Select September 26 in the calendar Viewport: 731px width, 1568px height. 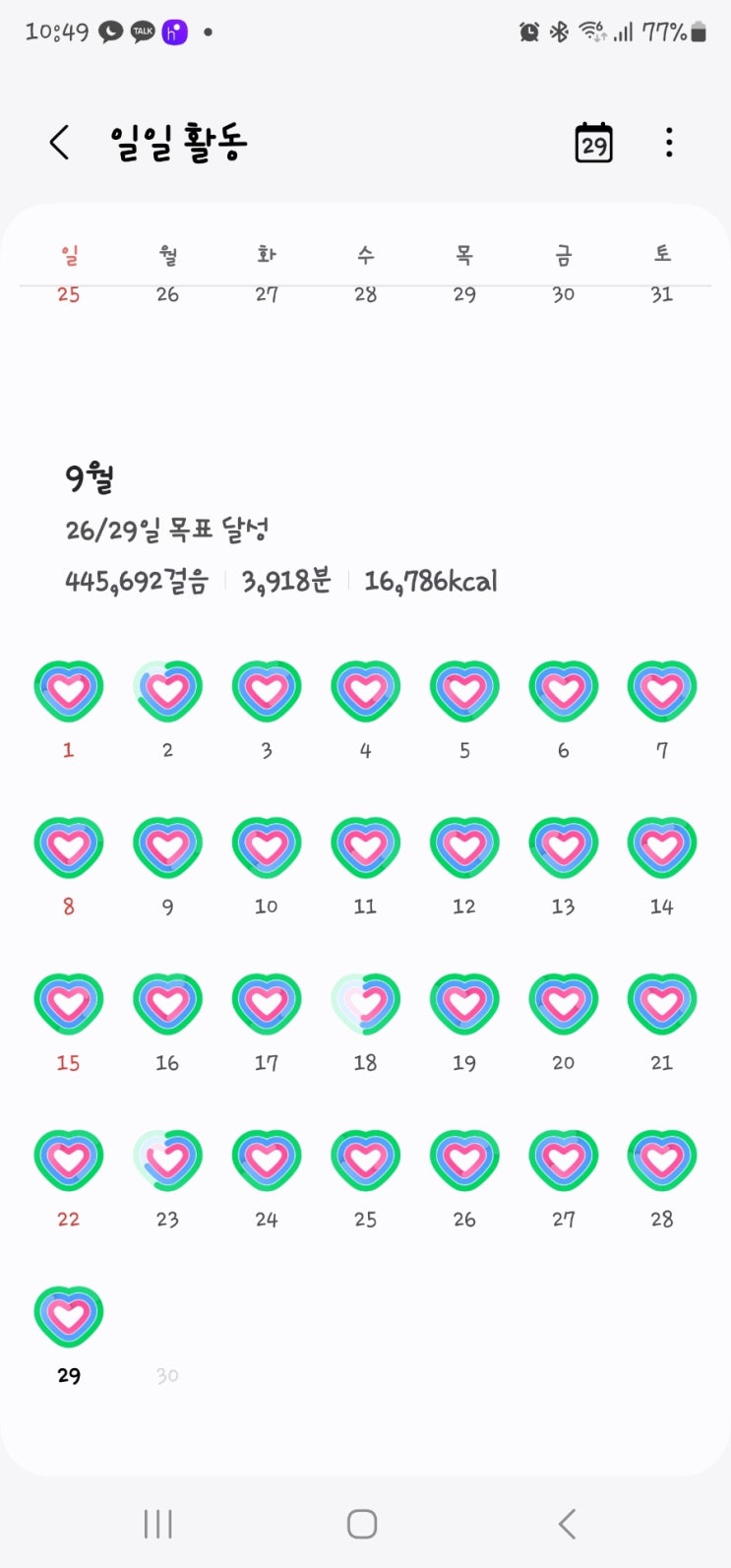[x=464, y=1160]
